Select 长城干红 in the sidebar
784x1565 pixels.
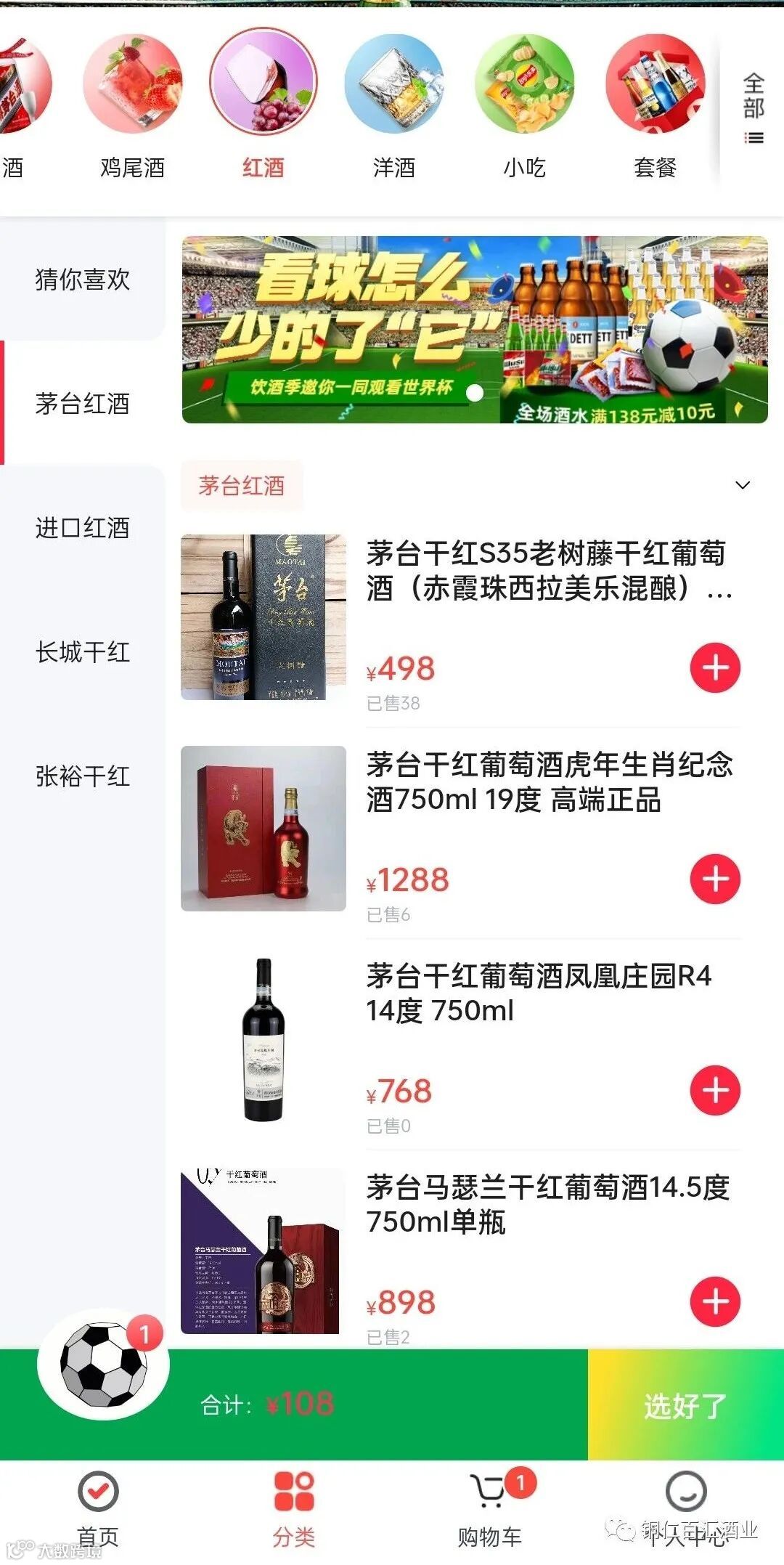coord(82,652)
